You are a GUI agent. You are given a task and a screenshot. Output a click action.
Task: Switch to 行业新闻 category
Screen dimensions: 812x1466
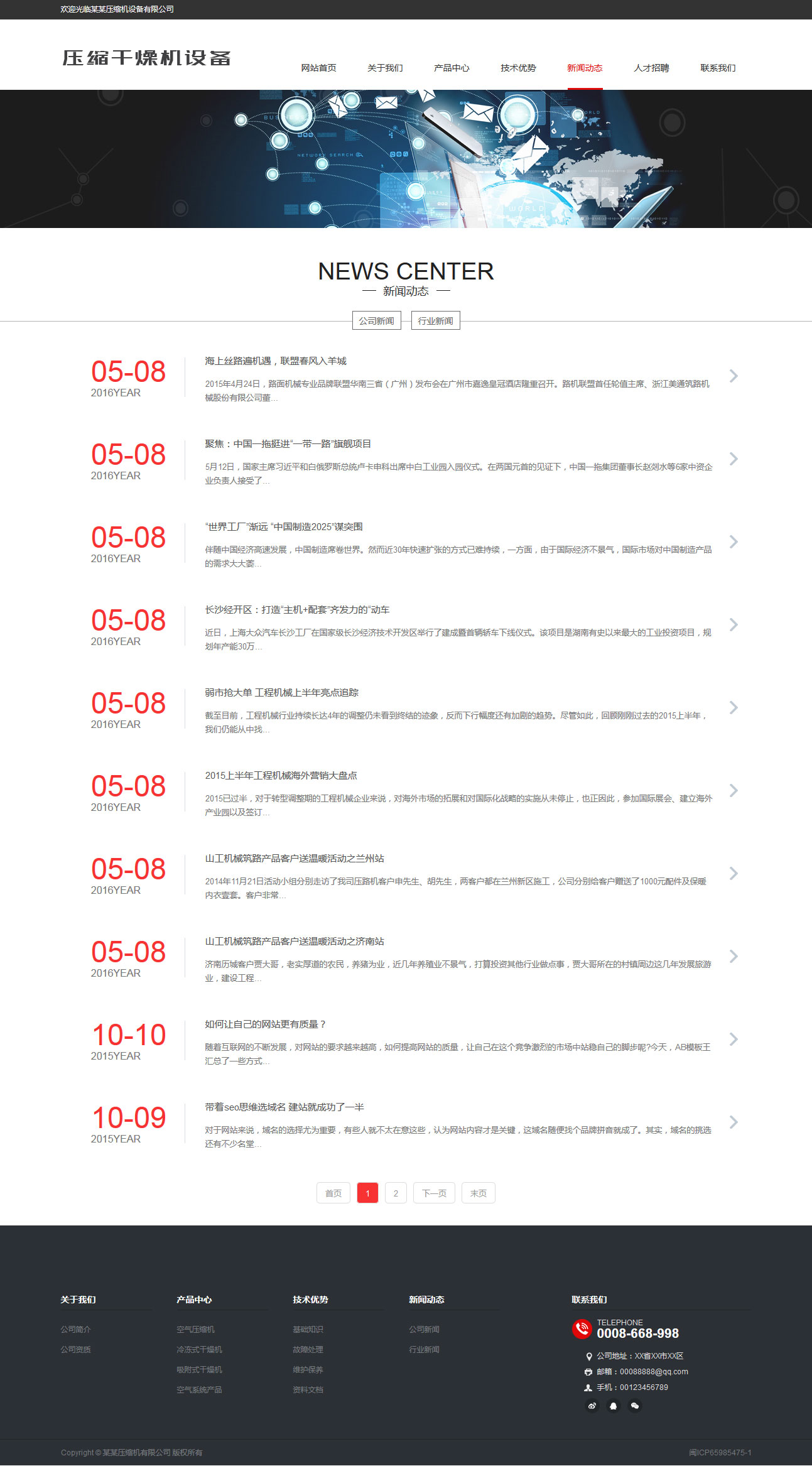tap(436, 320)
